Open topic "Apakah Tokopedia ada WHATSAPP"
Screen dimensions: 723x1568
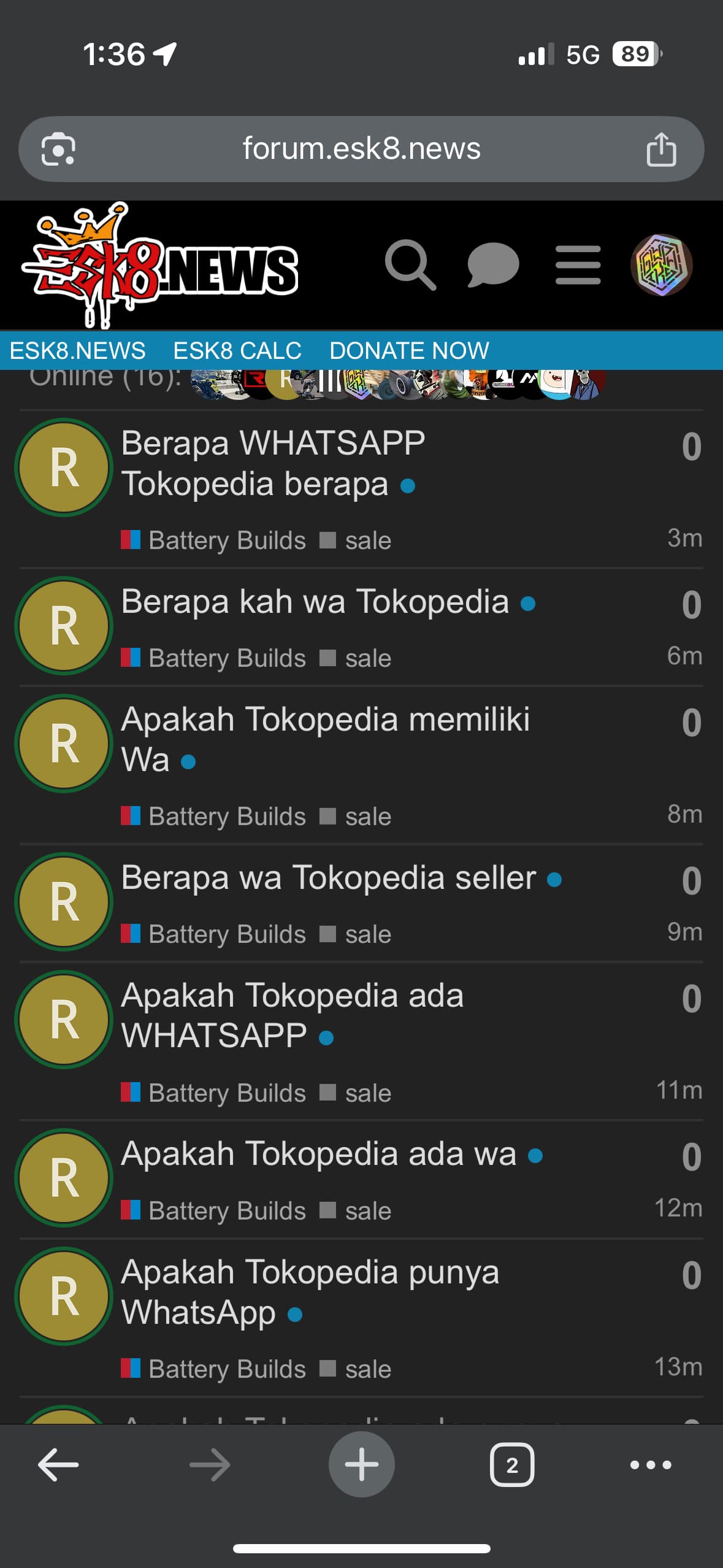click(292, 1015)
